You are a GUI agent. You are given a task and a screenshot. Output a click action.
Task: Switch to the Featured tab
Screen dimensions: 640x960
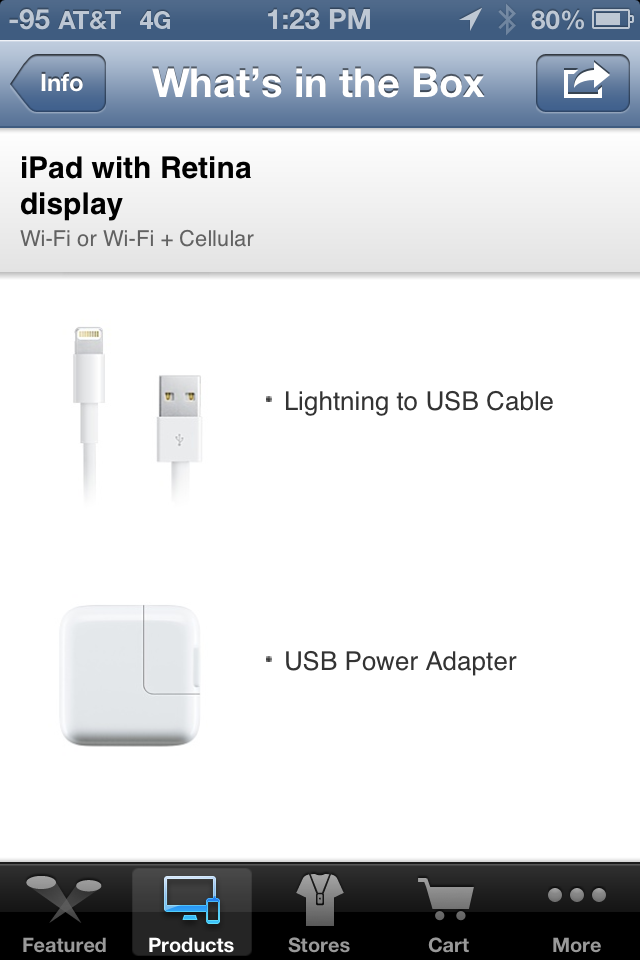tap(64, 914)
